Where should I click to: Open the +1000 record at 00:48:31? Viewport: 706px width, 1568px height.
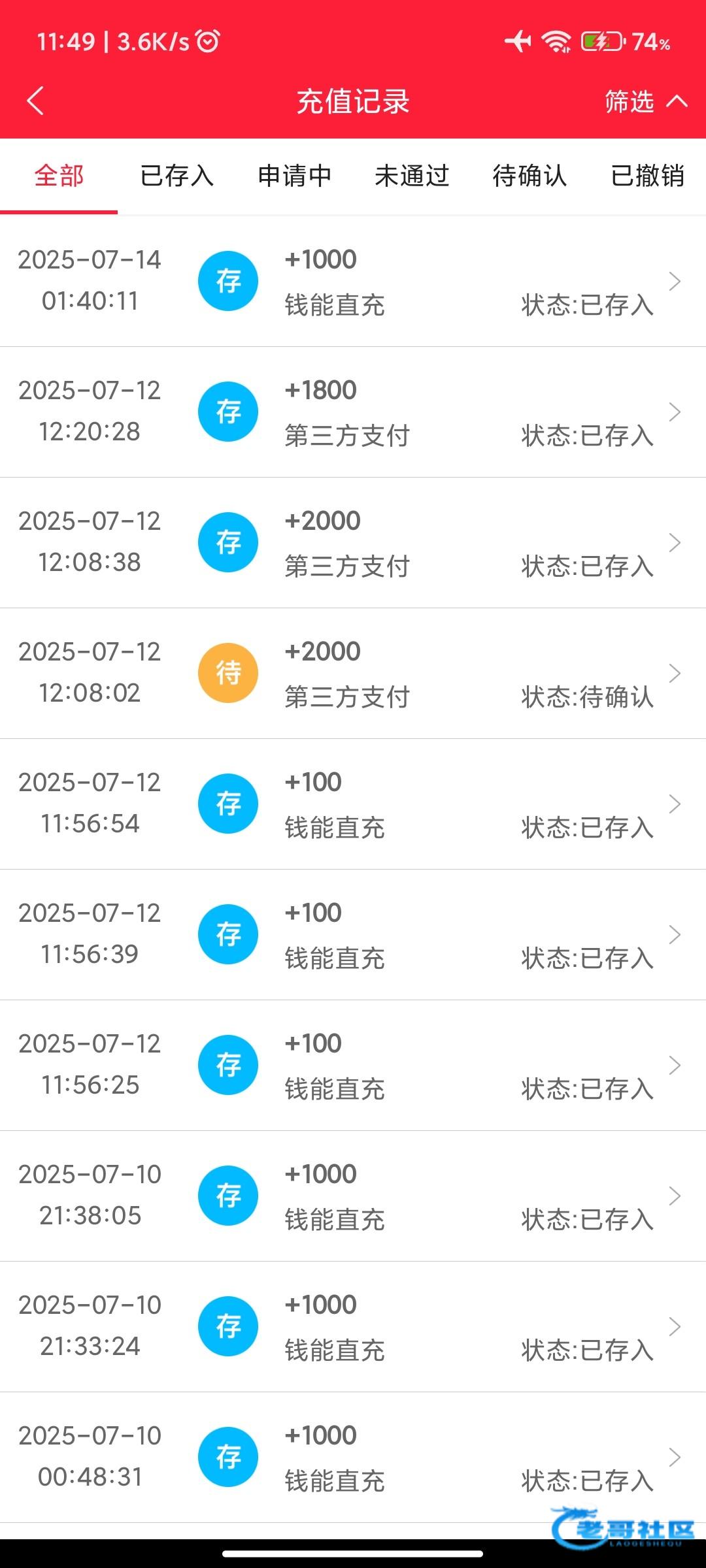(353, 1458)
